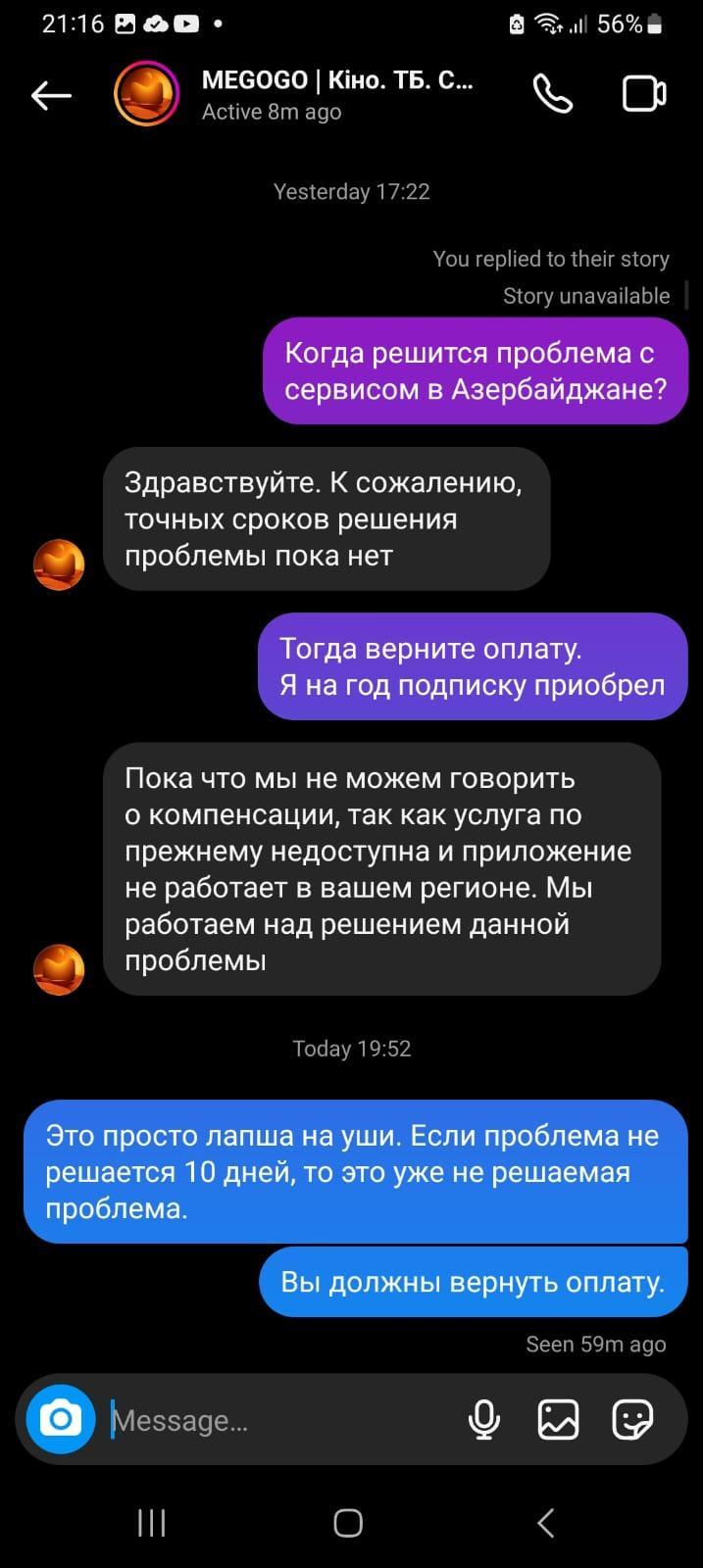703x1568 pixels.
Task: Open the gallery image picker
Action: 558,1419
